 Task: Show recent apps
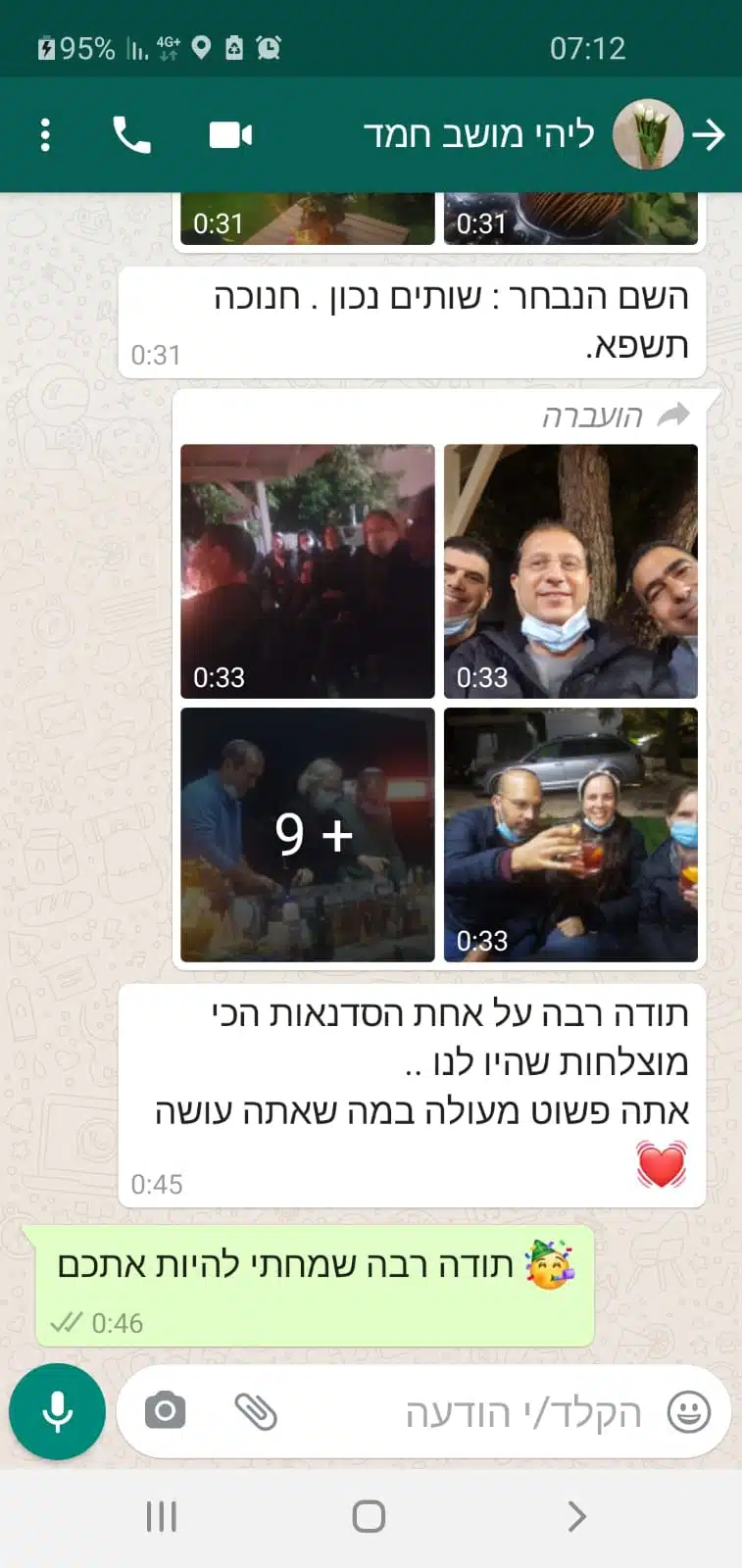[162, 1516]
